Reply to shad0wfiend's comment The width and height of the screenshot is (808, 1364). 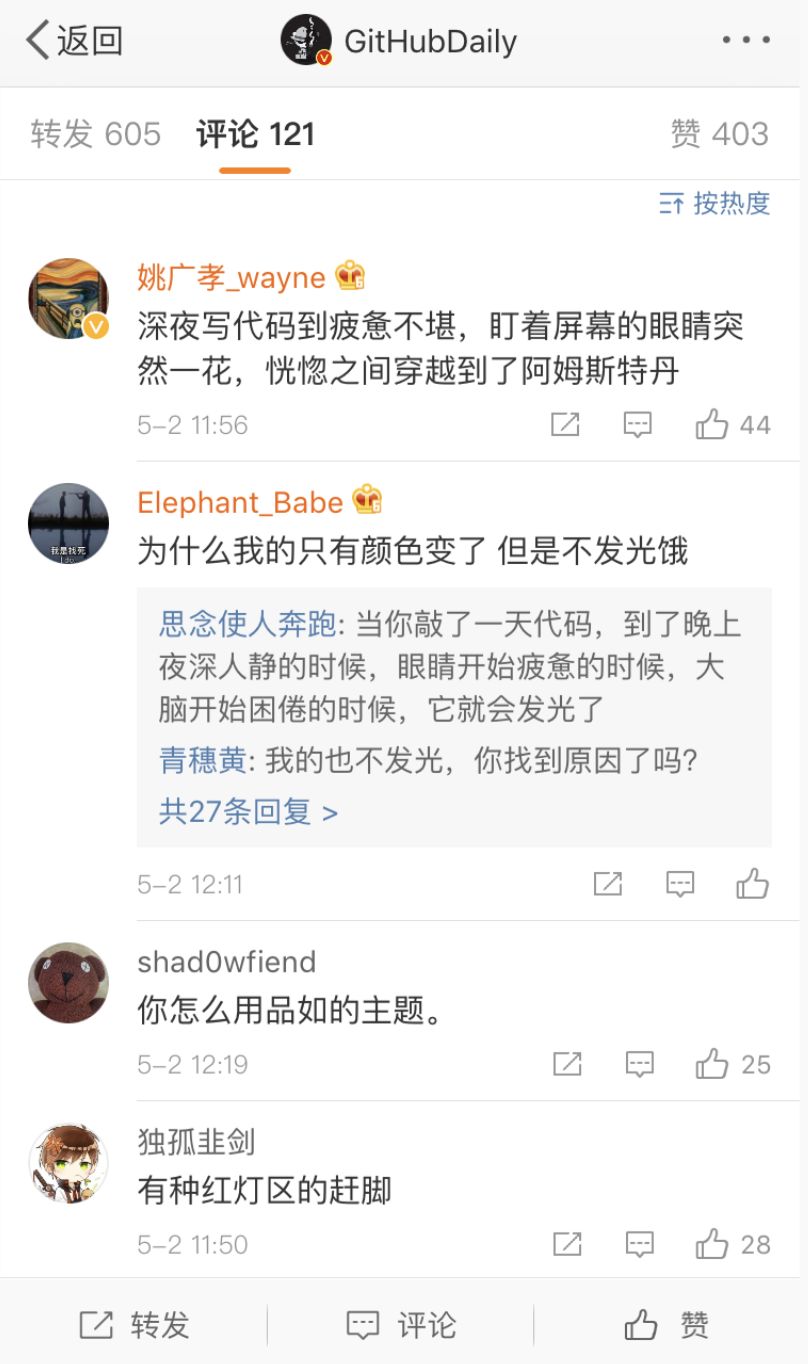(640, 1065)
